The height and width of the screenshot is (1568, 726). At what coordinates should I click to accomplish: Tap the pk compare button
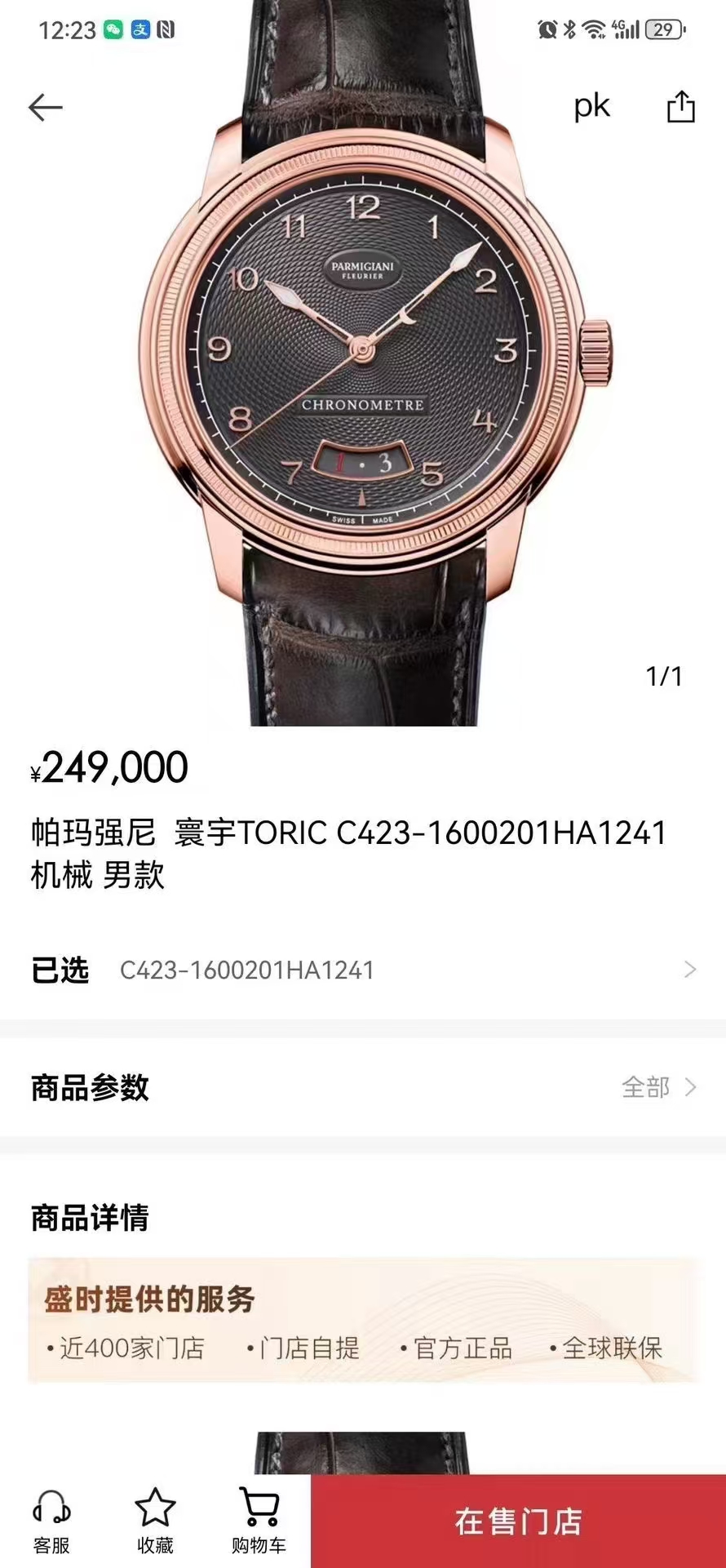(591, 107)
